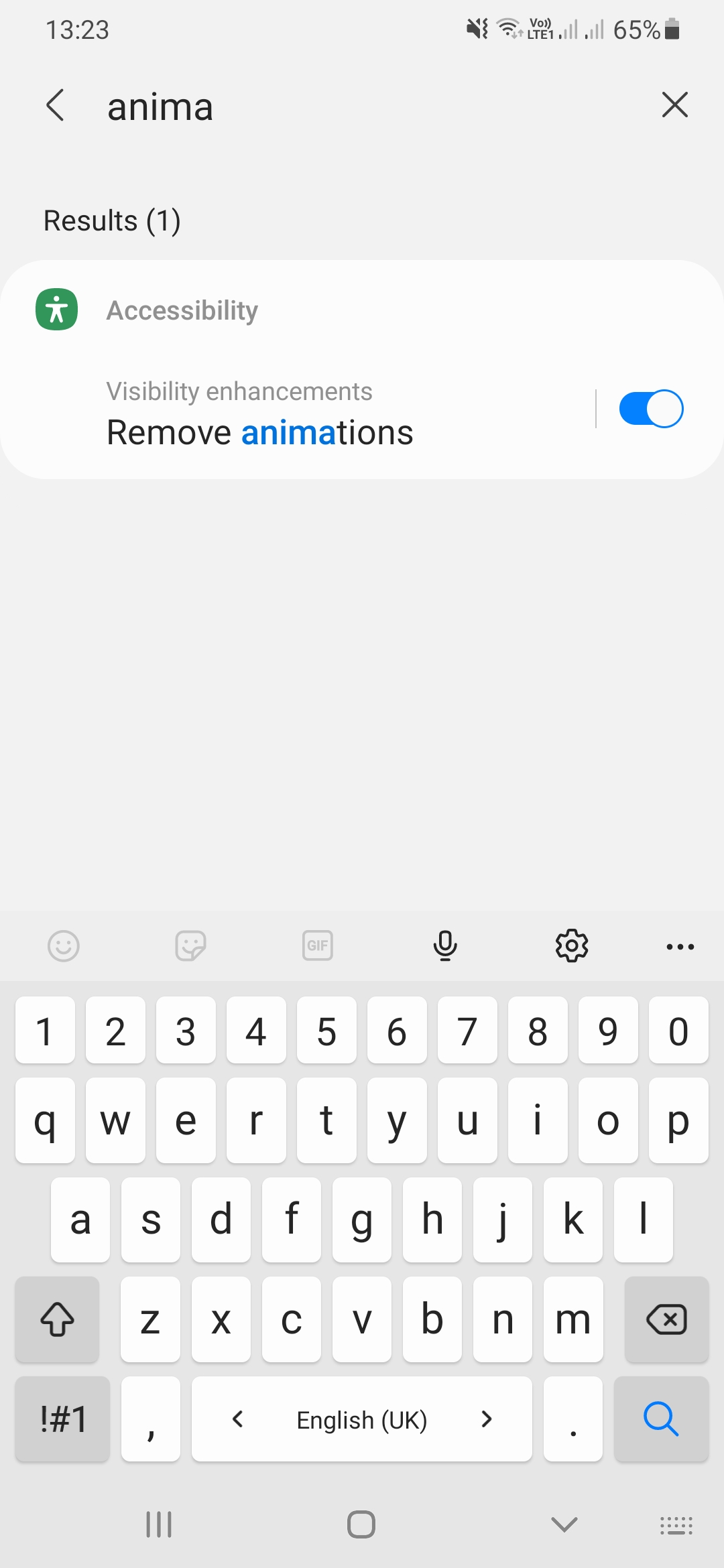Open more keyboard options with the three dots
Viewport: 724px width, 1568px height.
coord(680,945)
